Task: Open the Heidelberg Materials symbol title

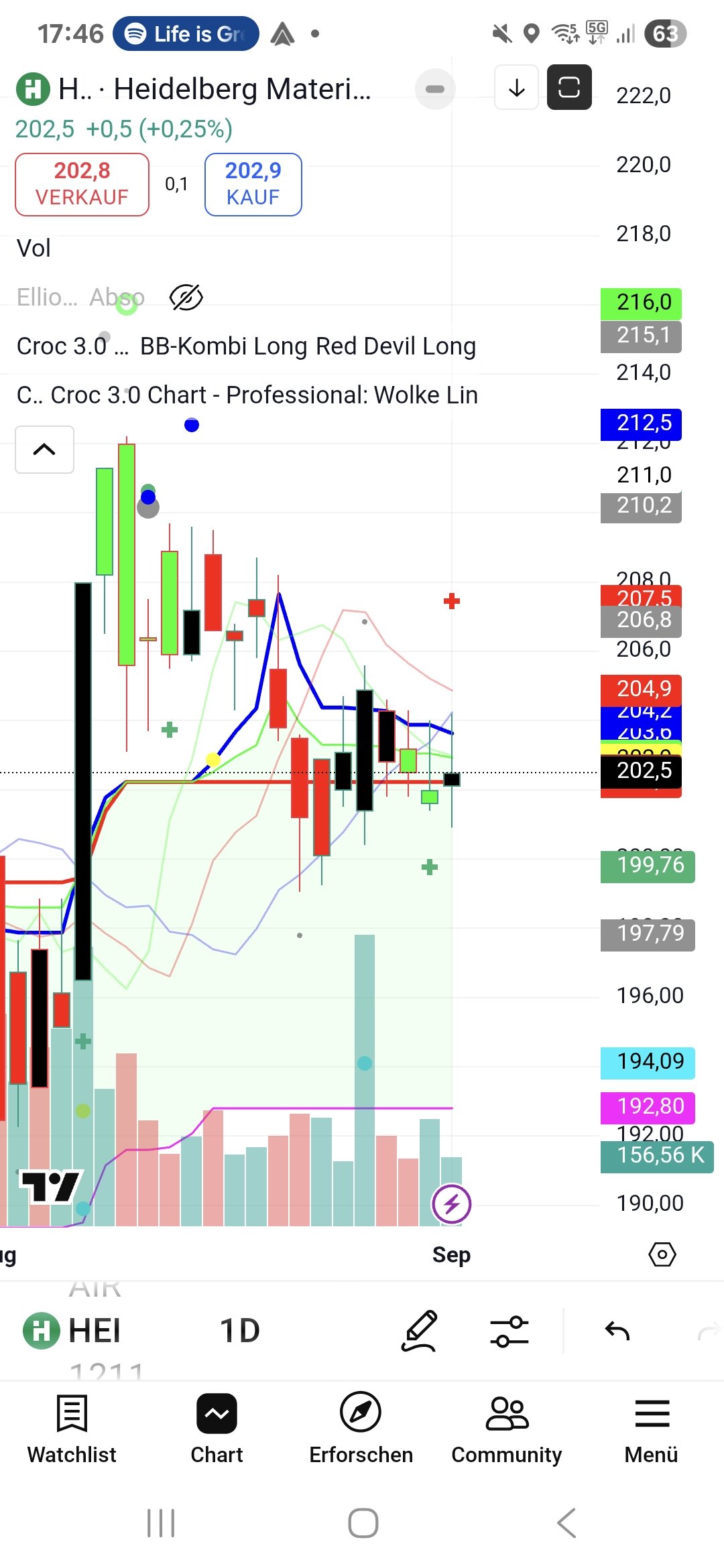Action: 215,89
